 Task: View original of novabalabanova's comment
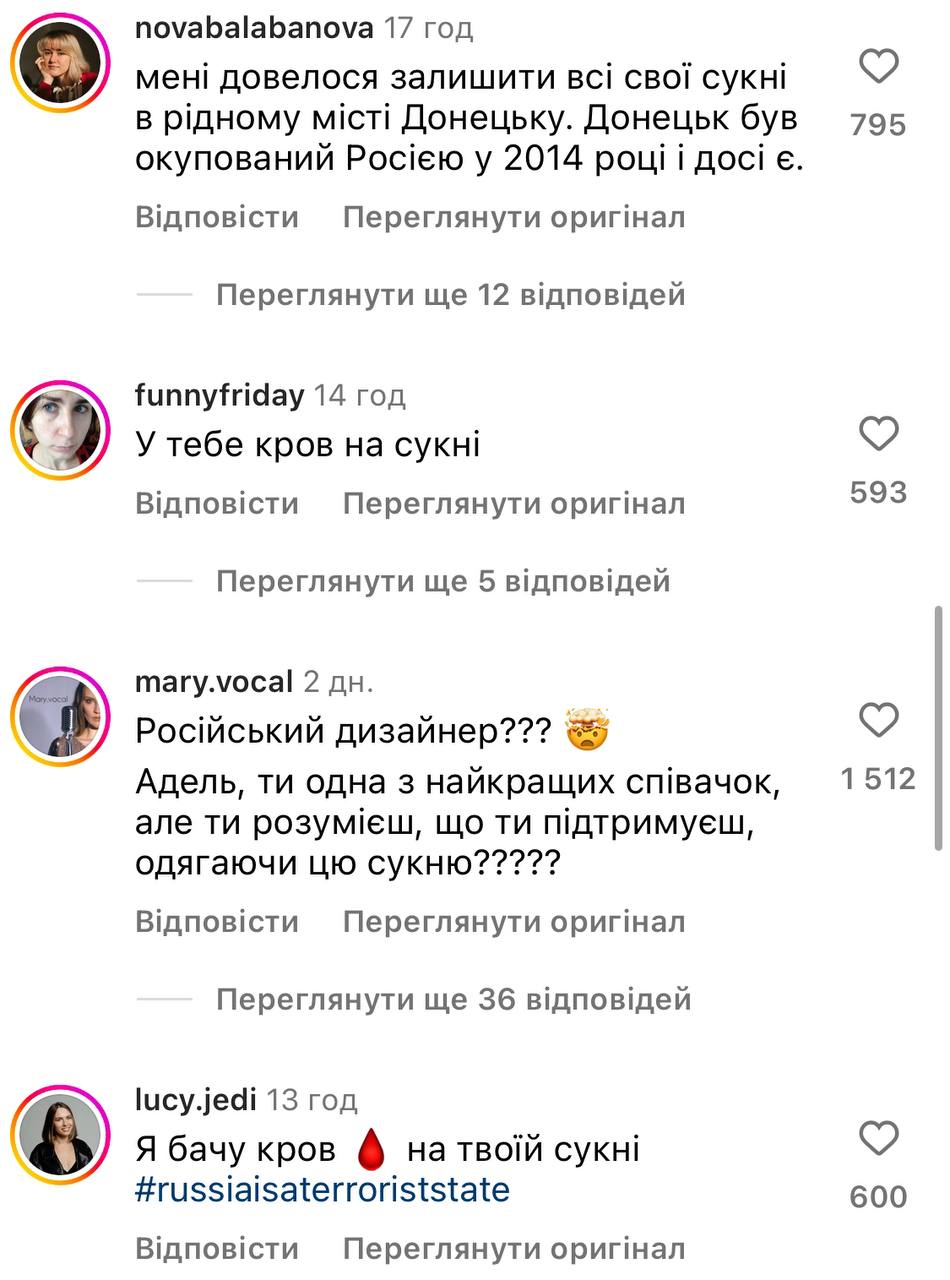click(x=514, y=217)
